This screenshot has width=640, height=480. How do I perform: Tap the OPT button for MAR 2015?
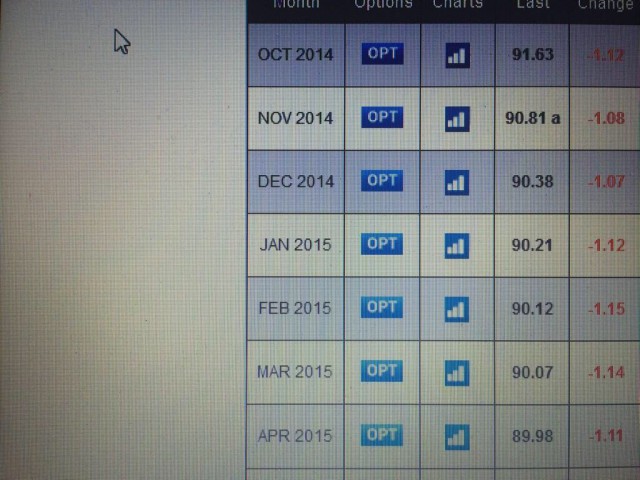point(382,371)
